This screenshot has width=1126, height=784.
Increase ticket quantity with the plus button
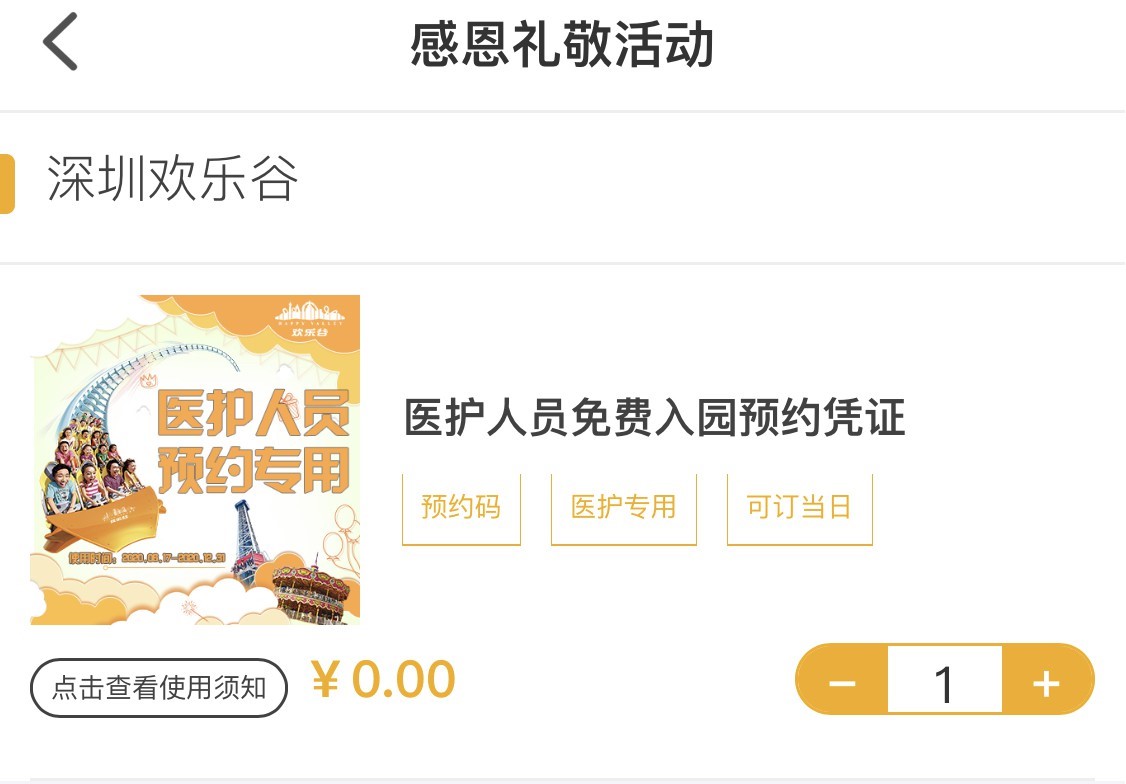click(1046, 683)
